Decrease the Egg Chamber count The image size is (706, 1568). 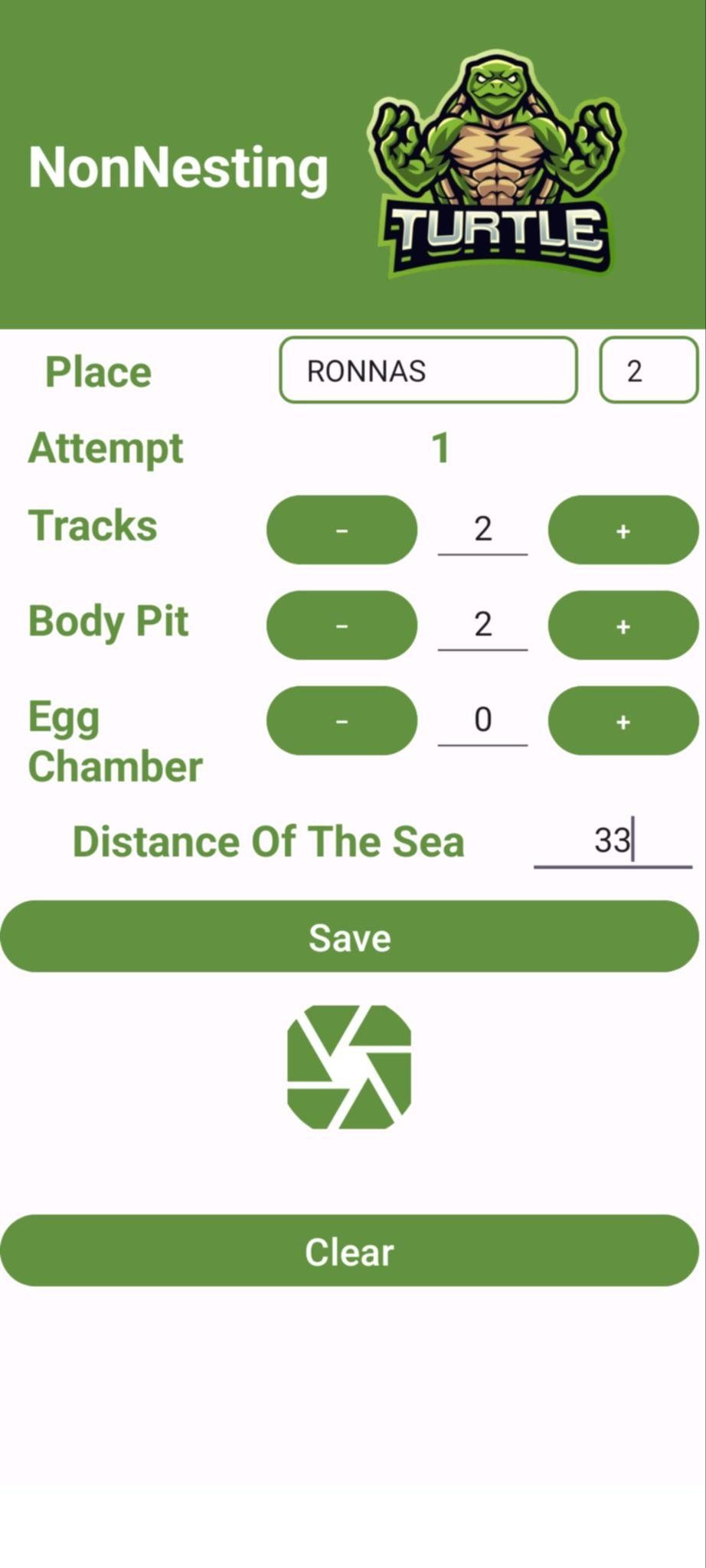coord(342,720)
